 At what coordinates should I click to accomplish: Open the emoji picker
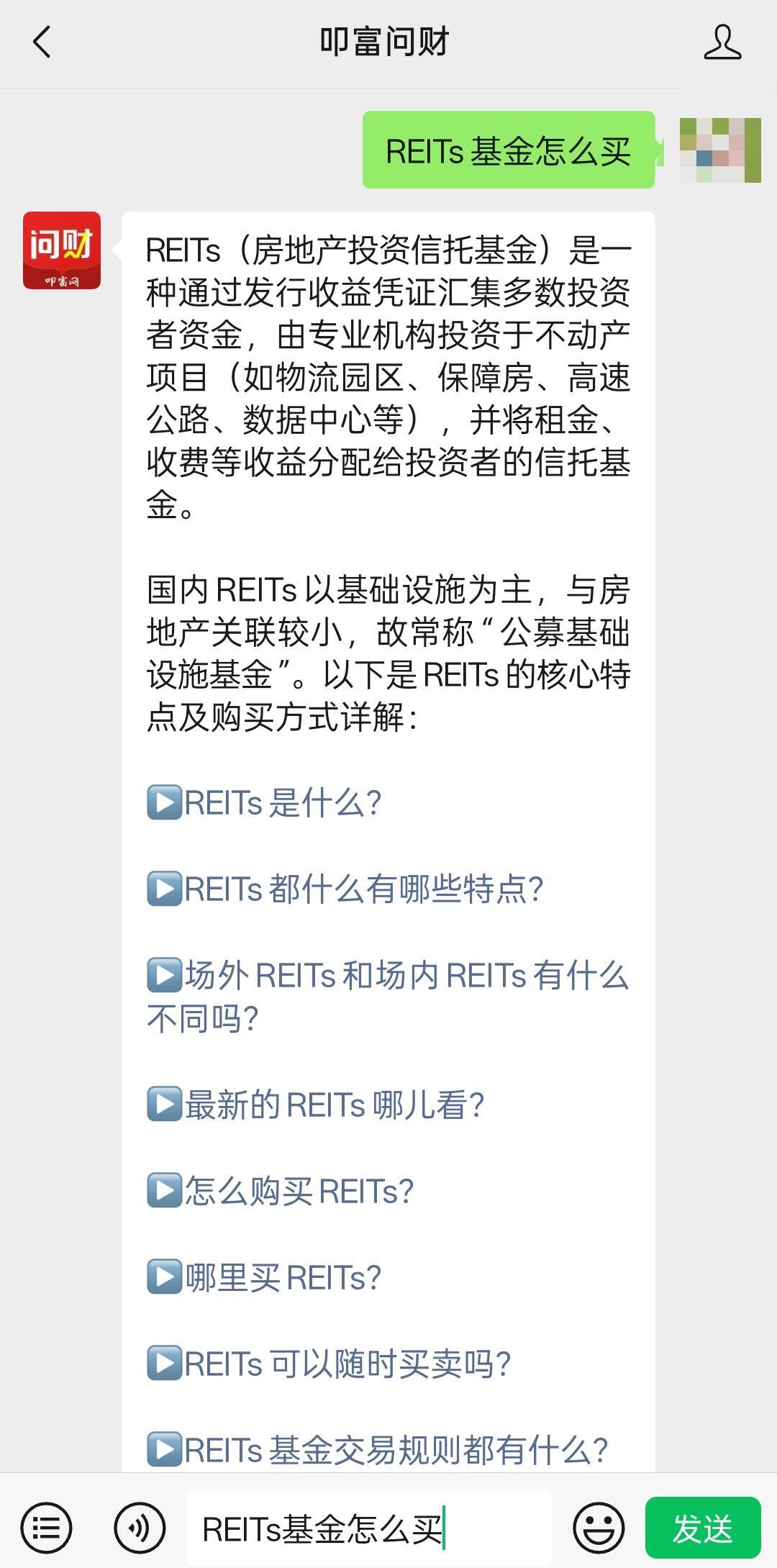pyautogui.click(x=599, y=1528)
